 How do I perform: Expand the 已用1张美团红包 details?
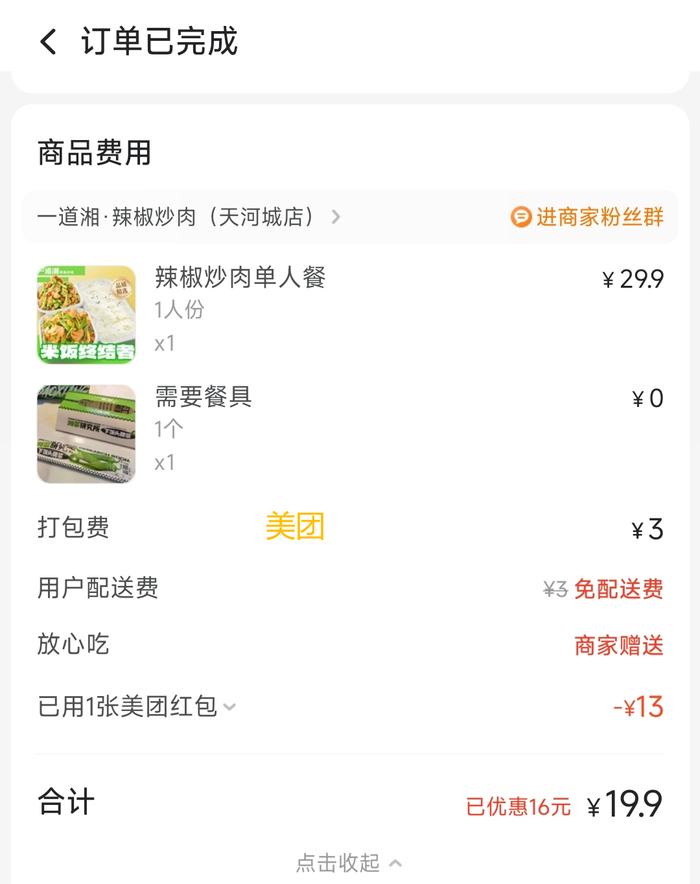pyautogui.click(x=137, y=707)
